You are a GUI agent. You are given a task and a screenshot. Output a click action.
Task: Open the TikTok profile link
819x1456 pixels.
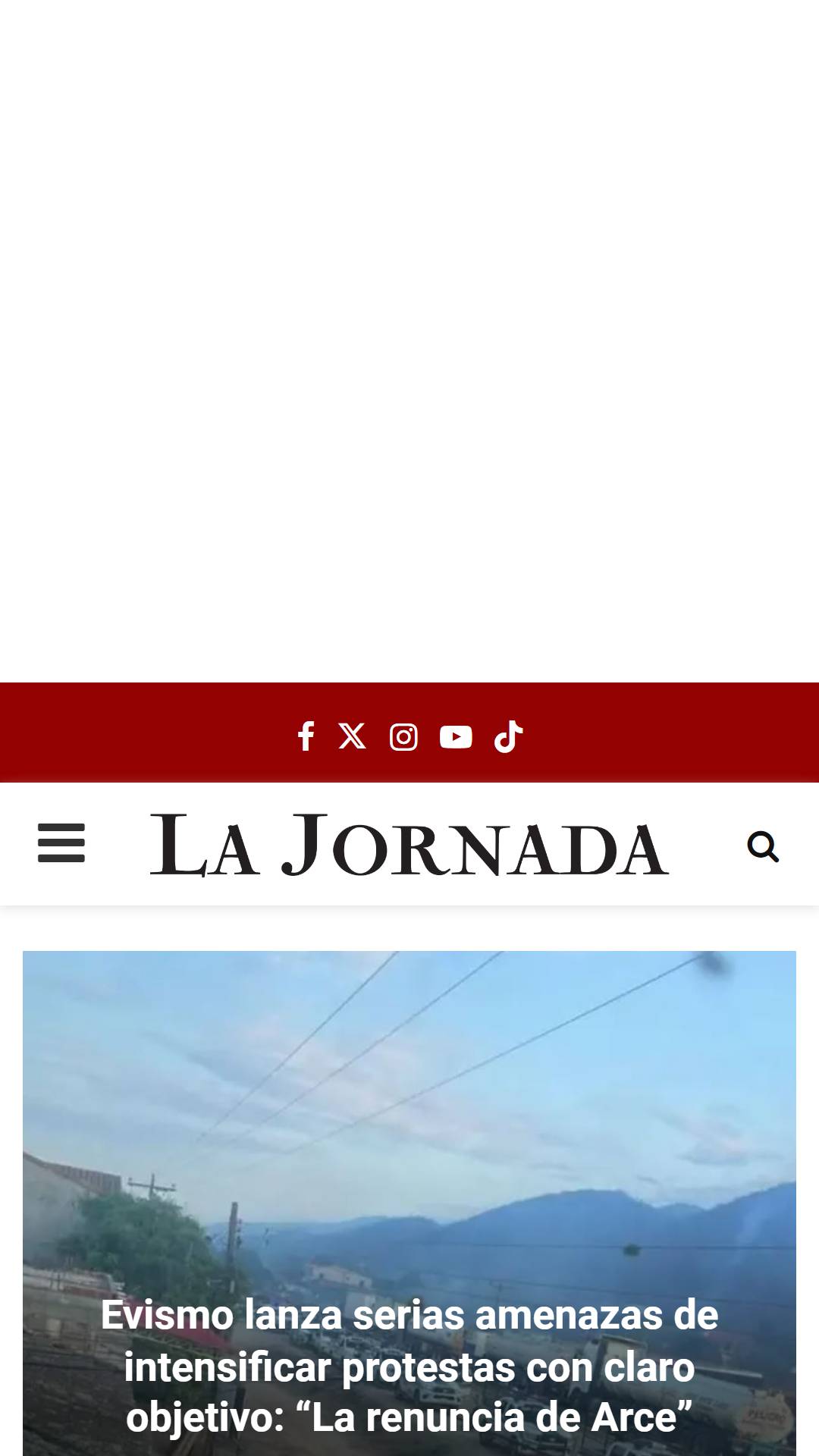[x=508, y=736]
